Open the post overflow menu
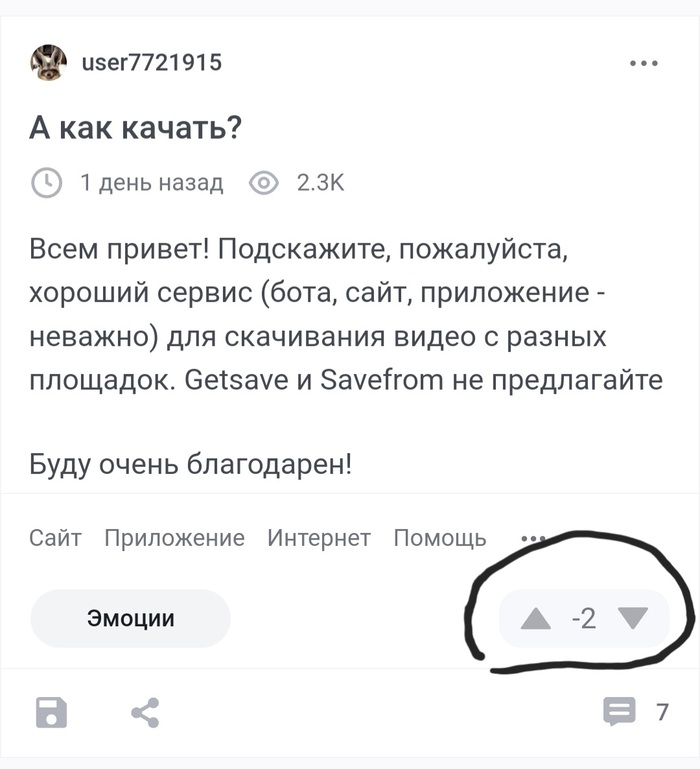The image size is (700, 769). (x=644, y=63)
